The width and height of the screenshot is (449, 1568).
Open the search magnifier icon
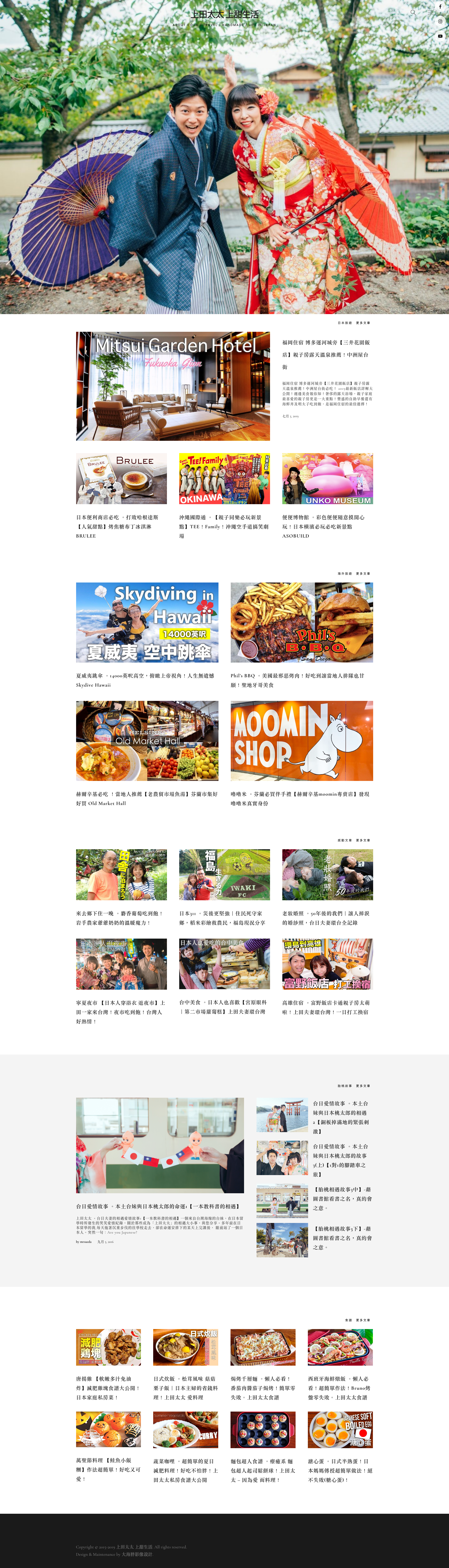tap(413, 12)
